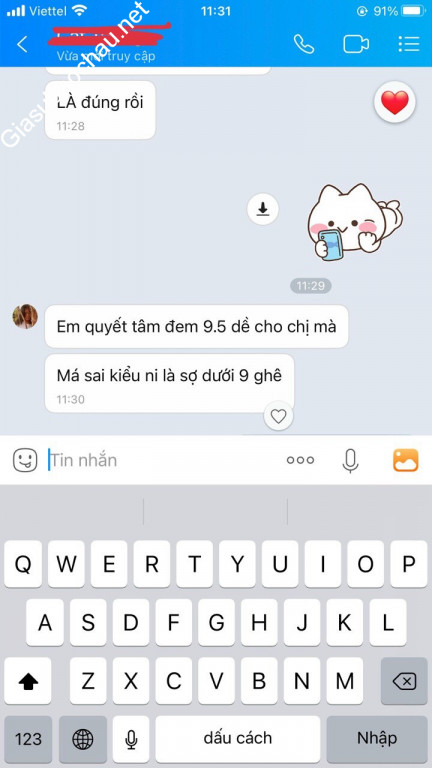This screenshot has height=768, width=432.
Task: Tap the red heart reaction button
Action: 395,102
